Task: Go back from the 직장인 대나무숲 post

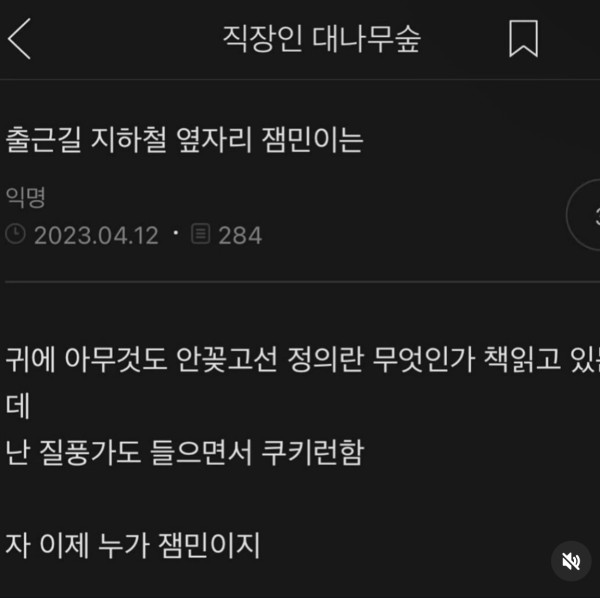Action: pos(19,39)
